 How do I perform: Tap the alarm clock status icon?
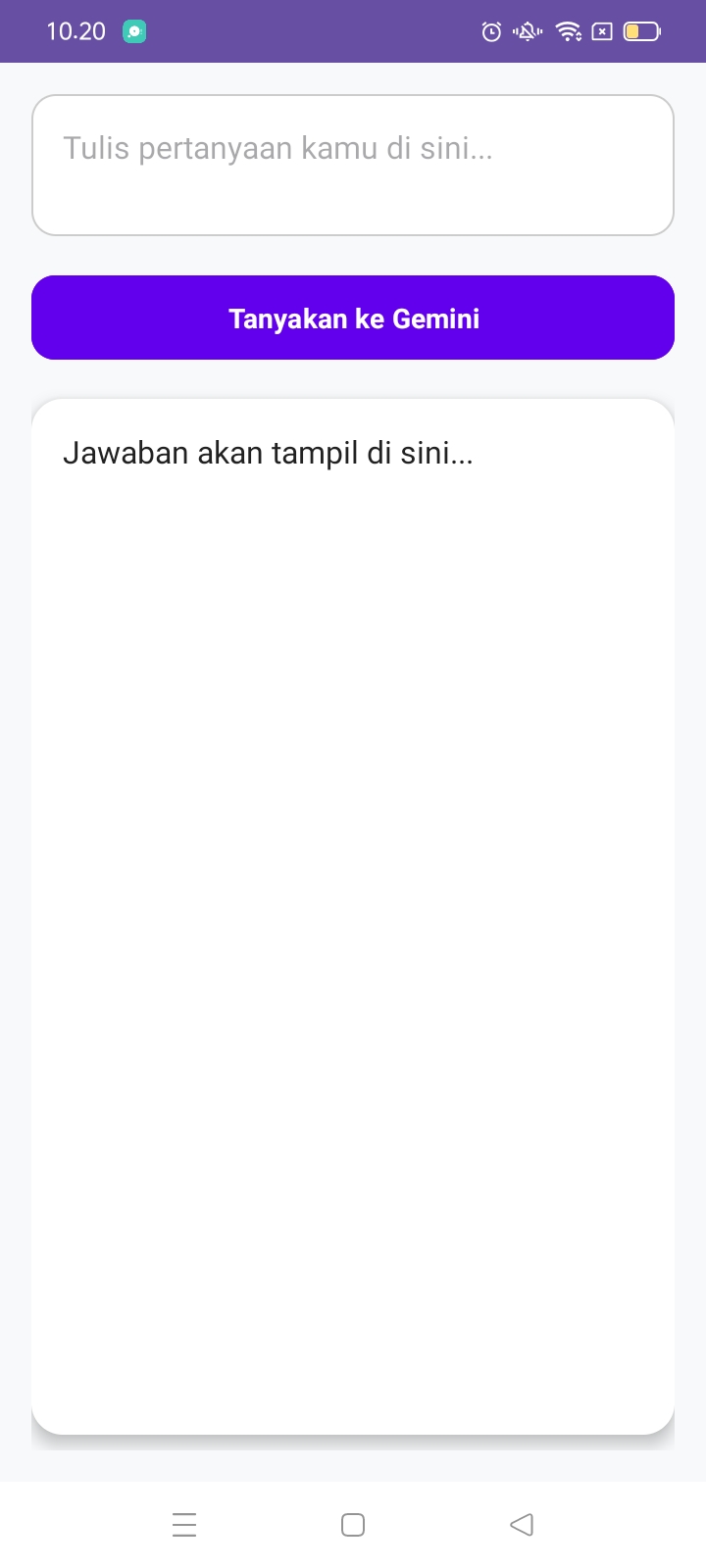pos(490,30)
